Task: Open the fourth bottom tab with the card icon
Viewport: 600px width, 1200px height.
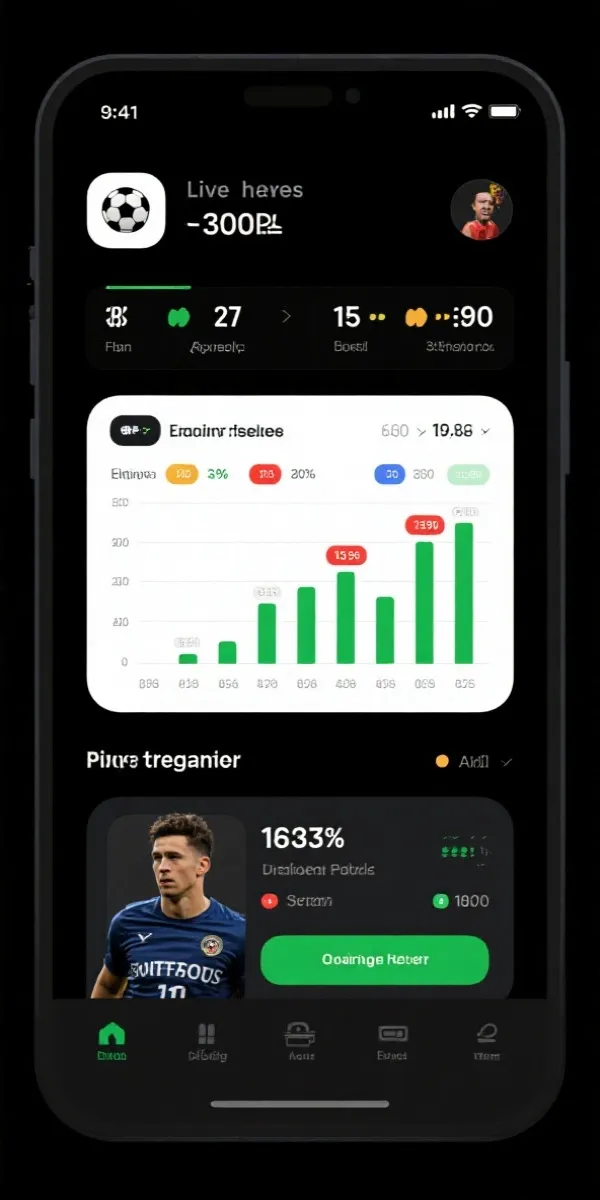Action: click(x=392, y=1040)
